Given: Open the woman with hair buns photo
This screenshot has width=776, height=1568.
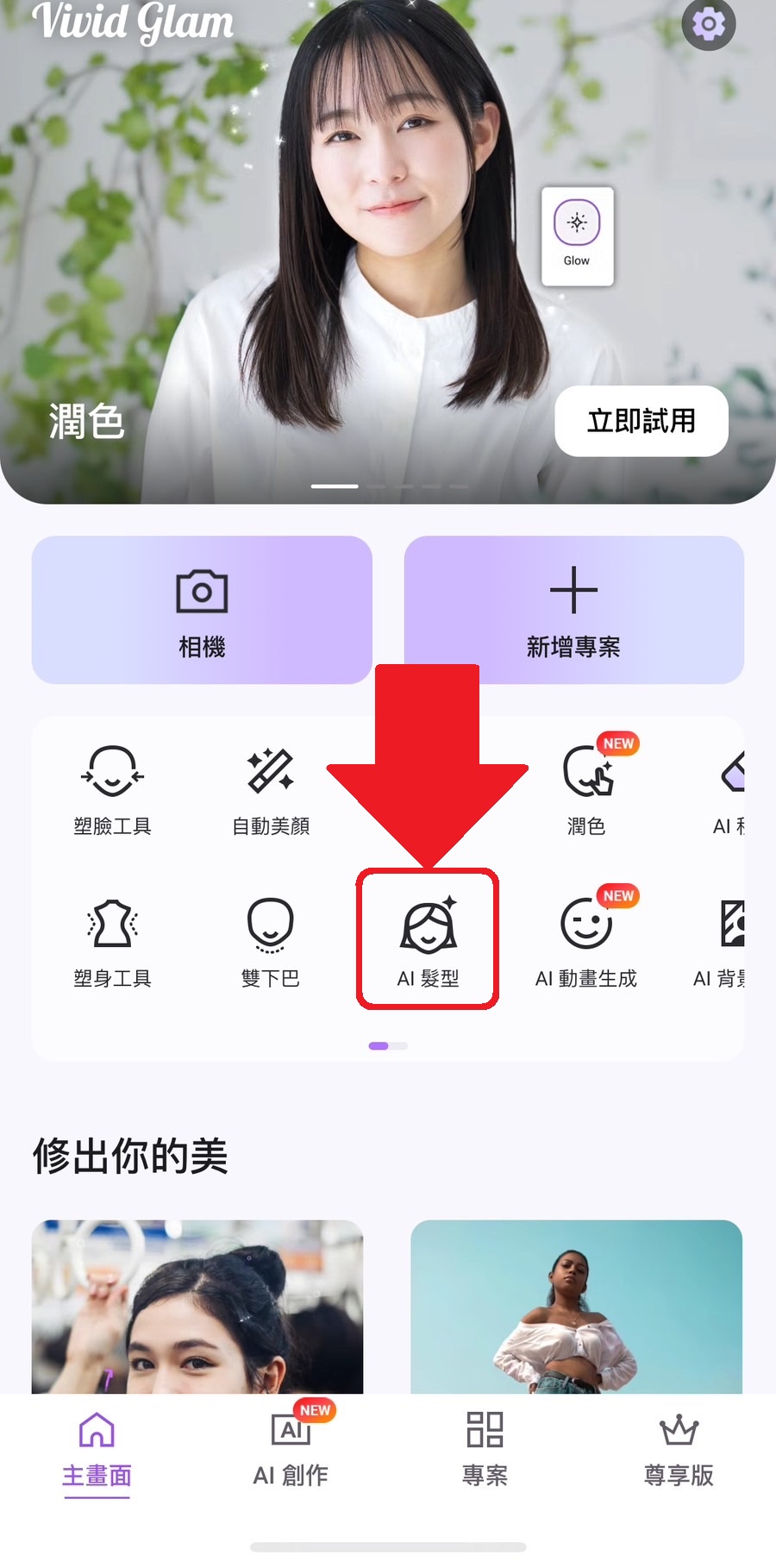Looking at the screenshot, I should coord(197,1306).
